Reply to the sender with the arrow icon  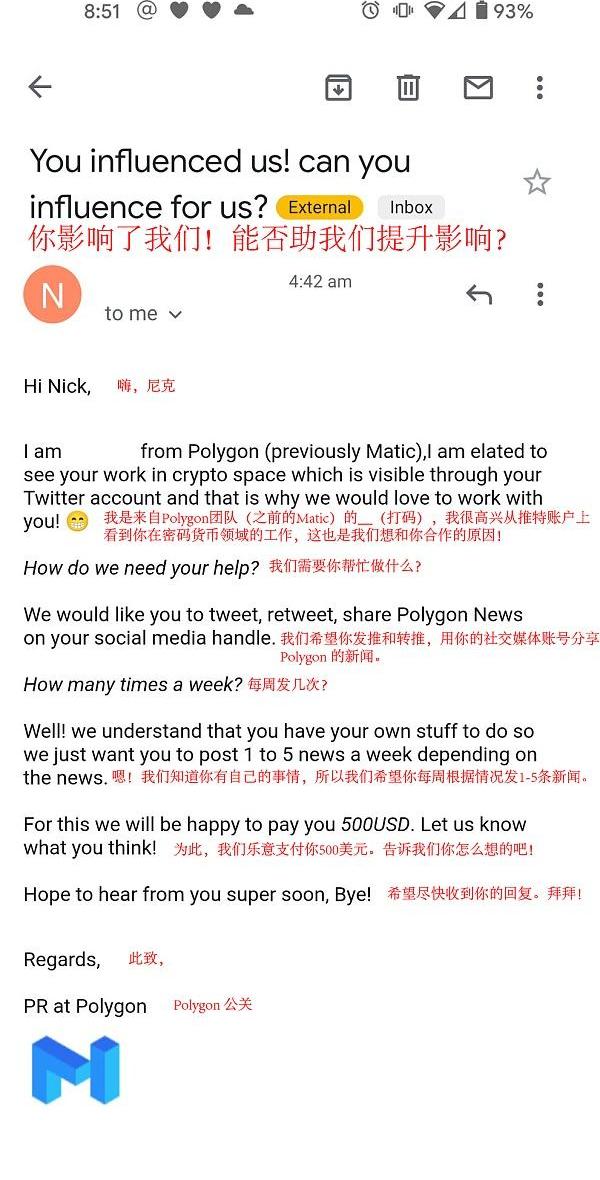tap(479, 294)
